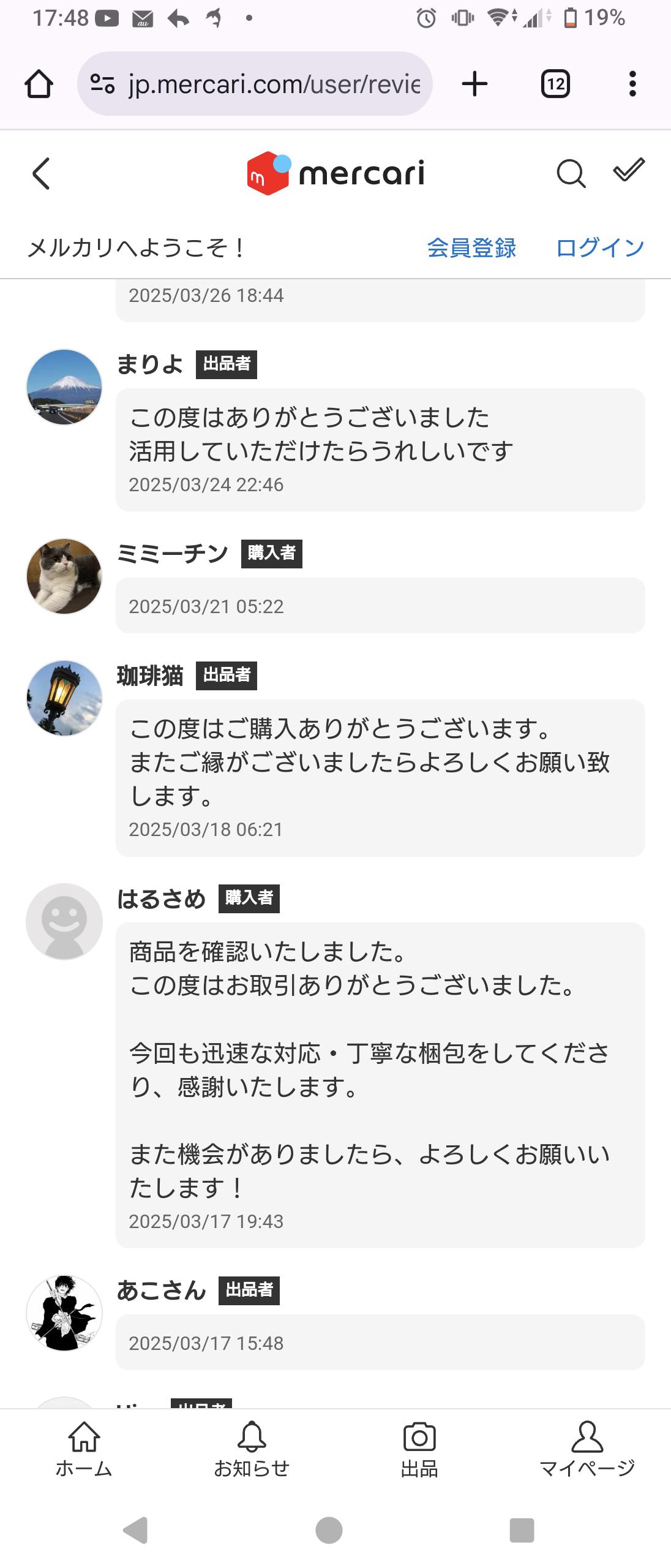Tap the browser home button
The width and height of the screenshot is (671, 1568).
click(x=39, y=84)
